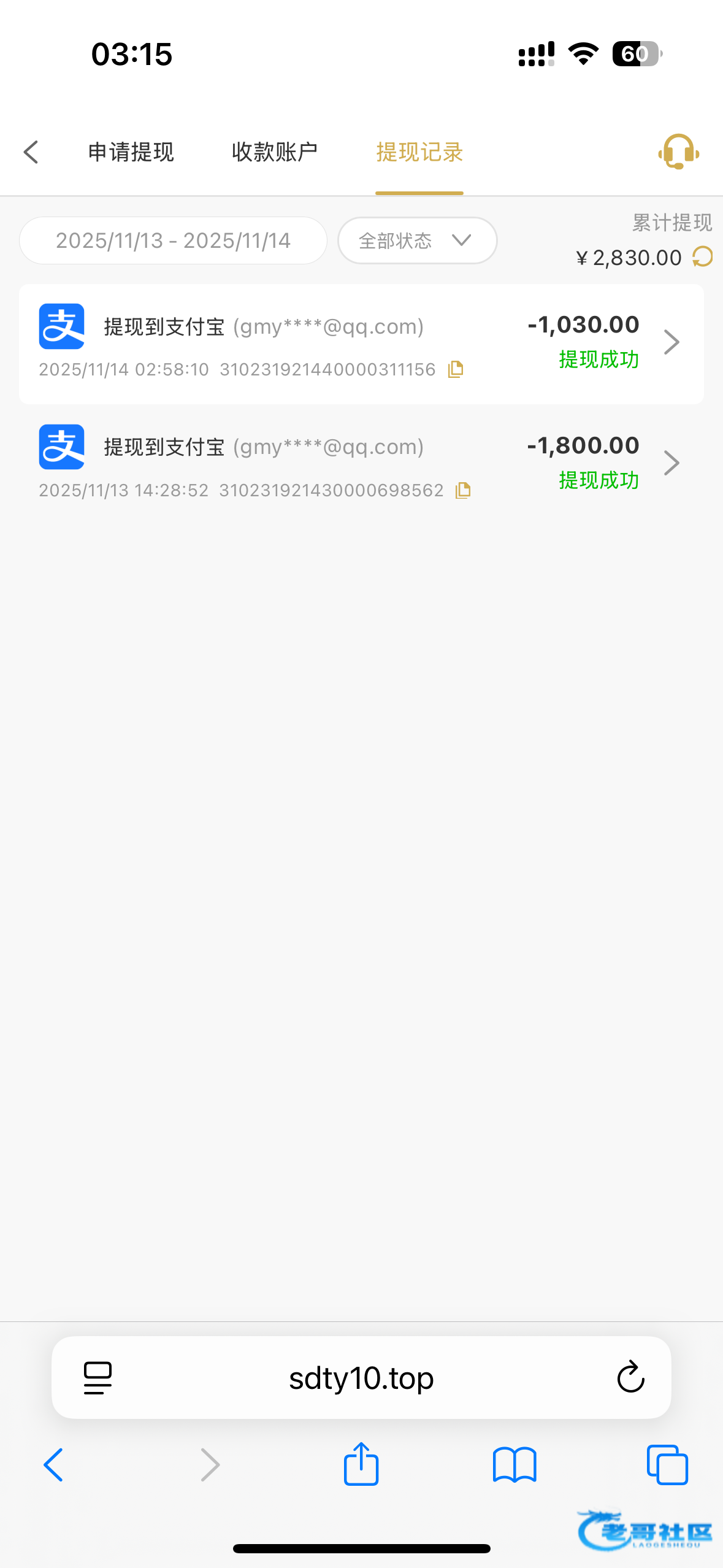Open Safari bookmarks
Viewport: 723px width, 1568px height.
pos(515,1464)
